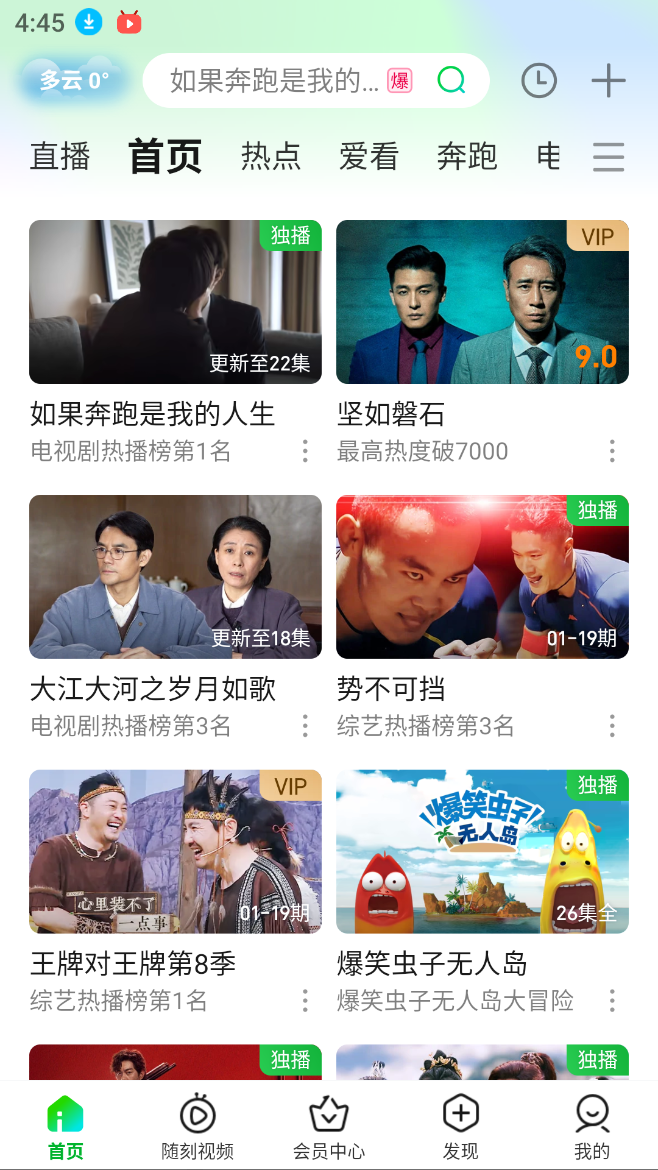
Task: Open 坚如磐石 movie card
Action: point(482,302)
